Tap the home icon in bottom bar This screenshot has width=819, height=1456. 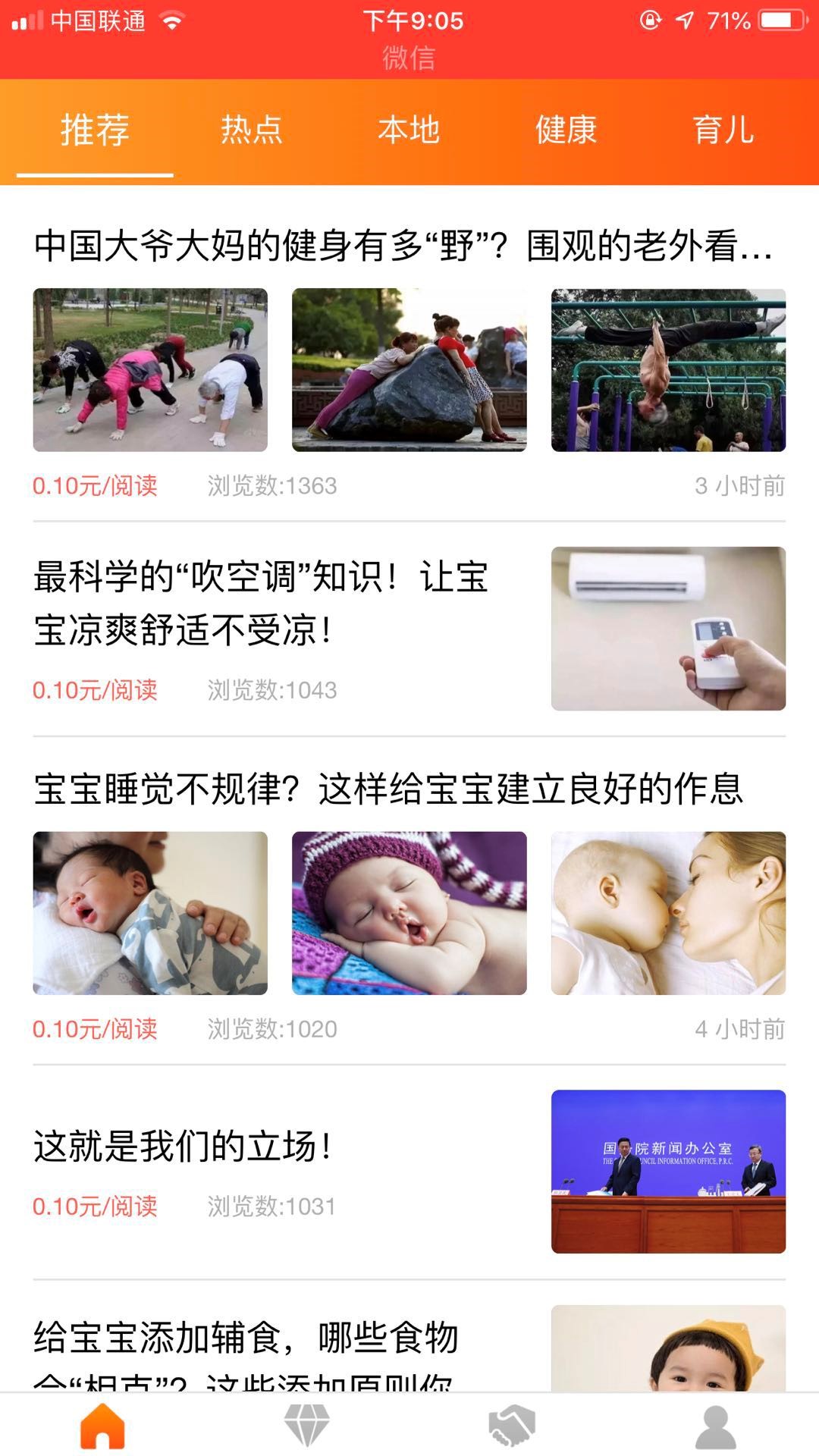(102, 1426)
